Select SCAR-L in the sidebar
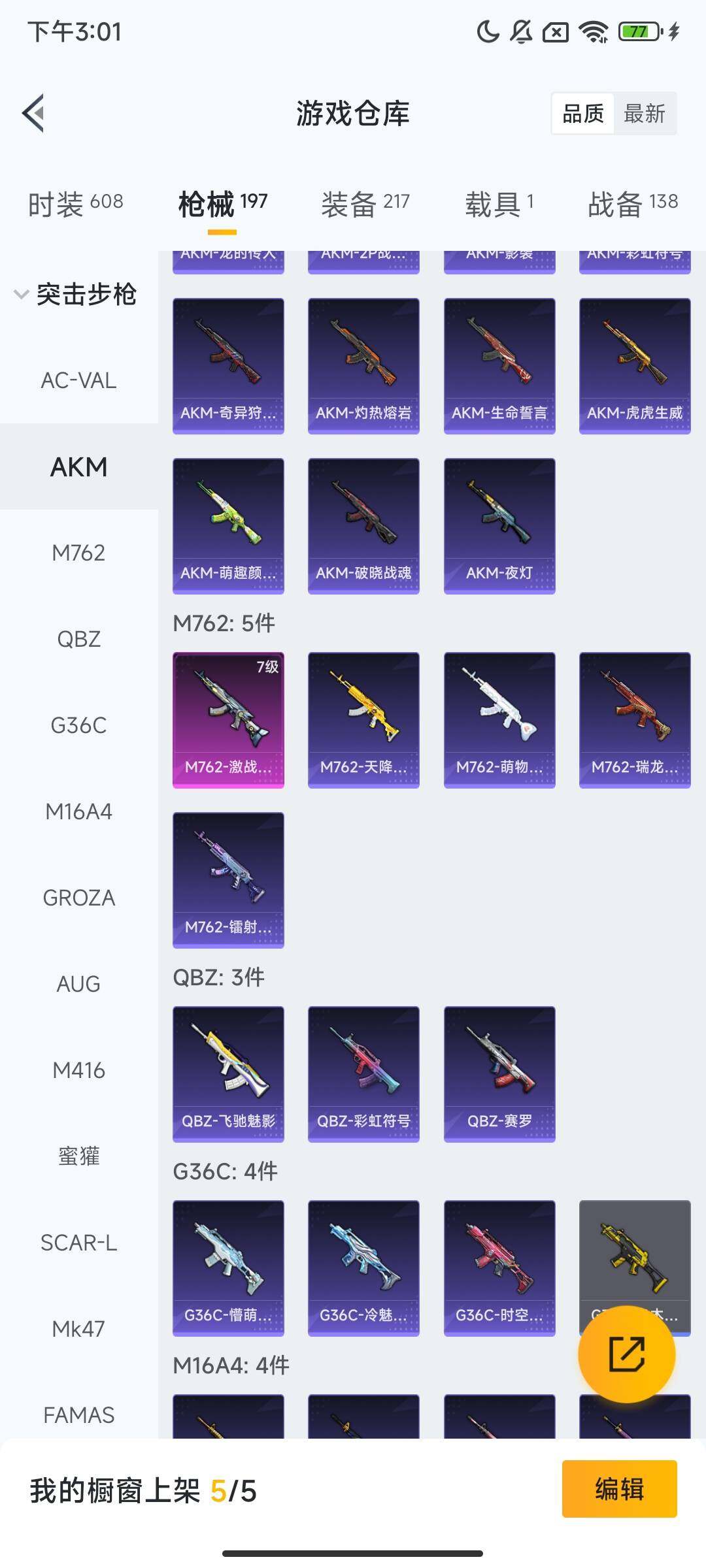Screen dimensions: 706x1568 coord(78,1243)
